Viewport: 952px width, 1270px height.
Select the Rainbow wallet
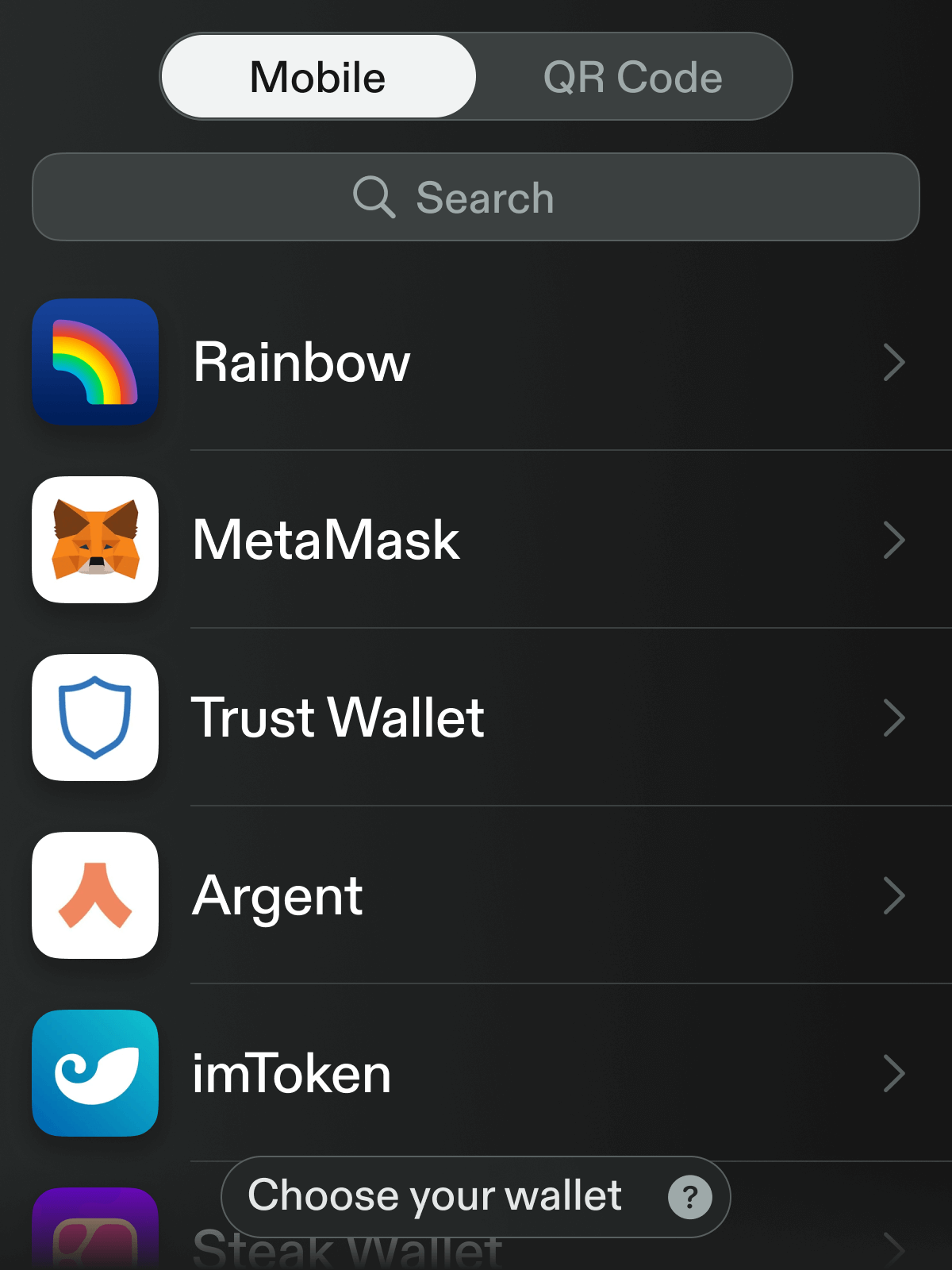pos(476,362)
